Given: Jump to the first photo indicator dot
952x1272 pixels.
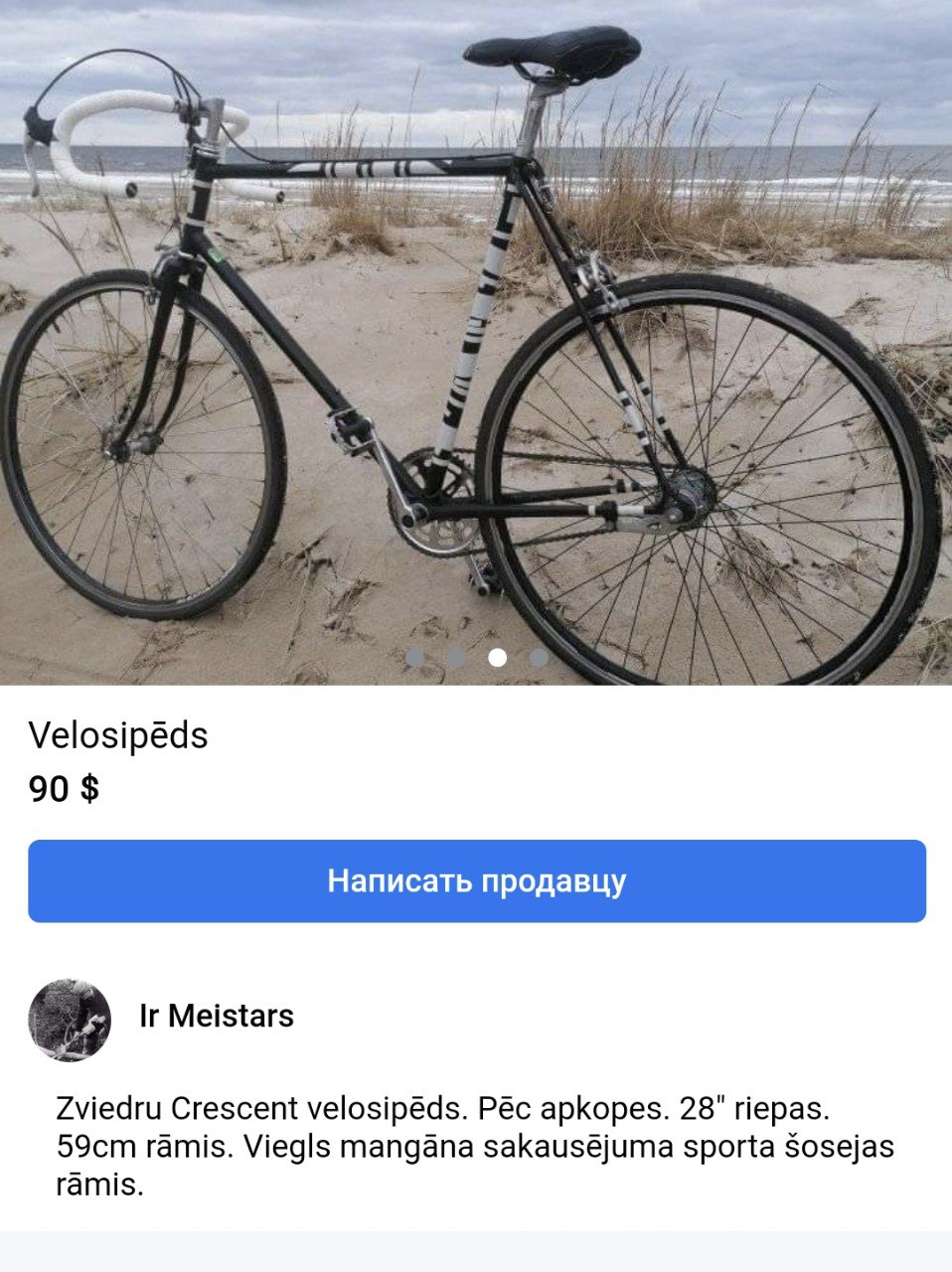Looking at the screenshot, I should tap(415, 658).
